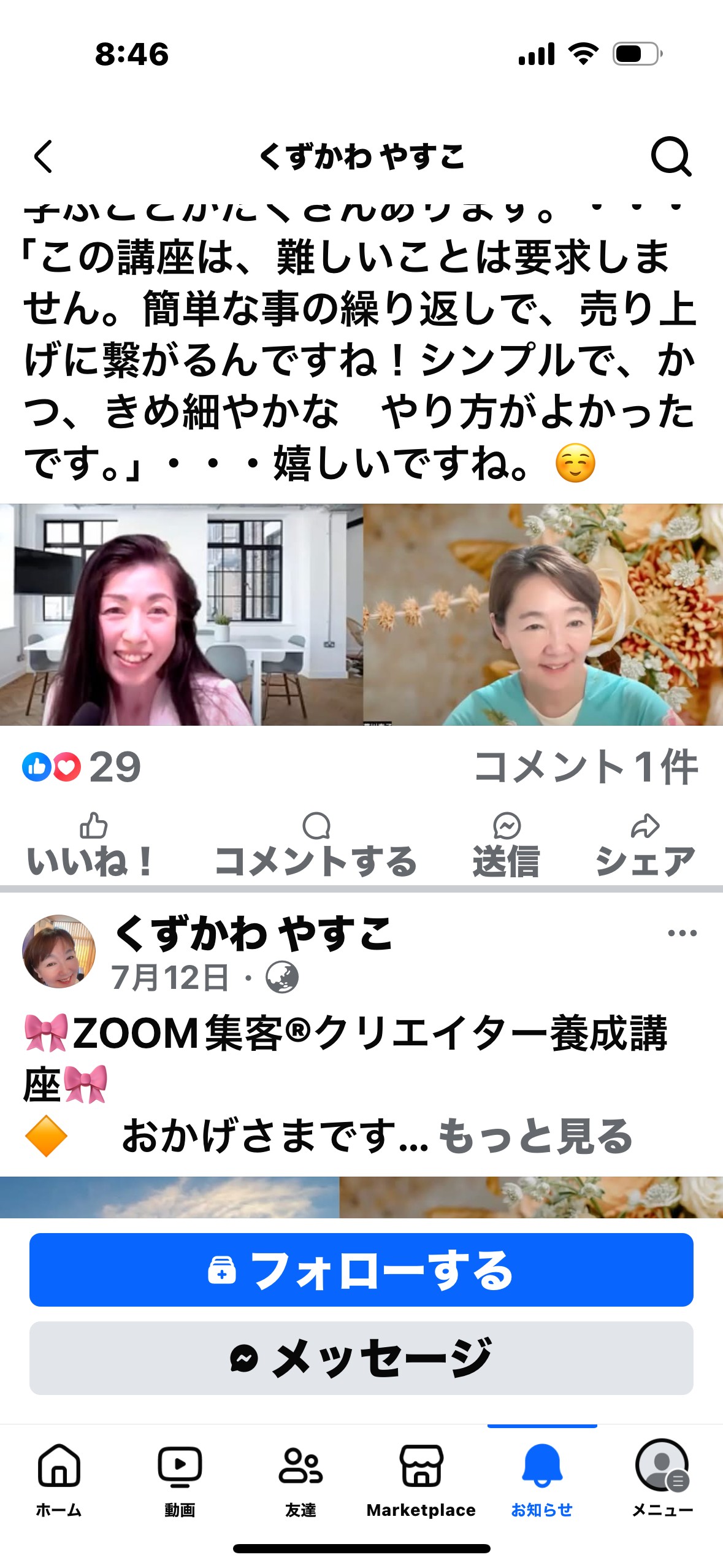Image resolution: width=723 pixels, height=1568 pixels.
Task: Open the メニュー tab
Action: 662,1480
